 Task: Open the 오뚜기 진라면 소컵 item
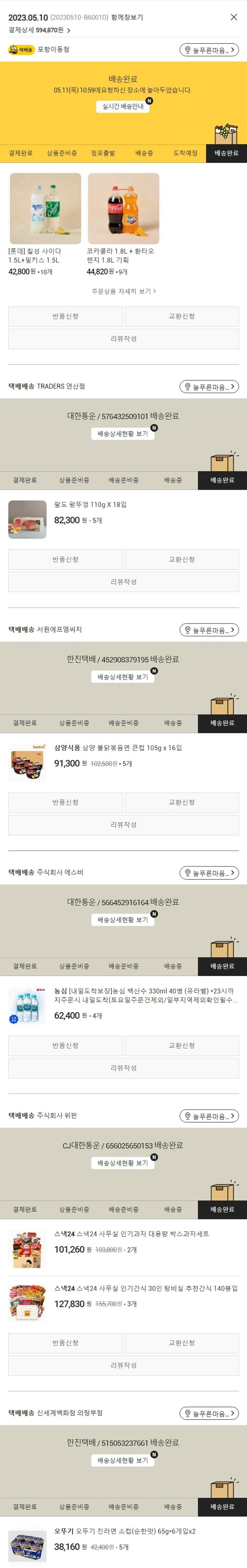point(124,1531)
